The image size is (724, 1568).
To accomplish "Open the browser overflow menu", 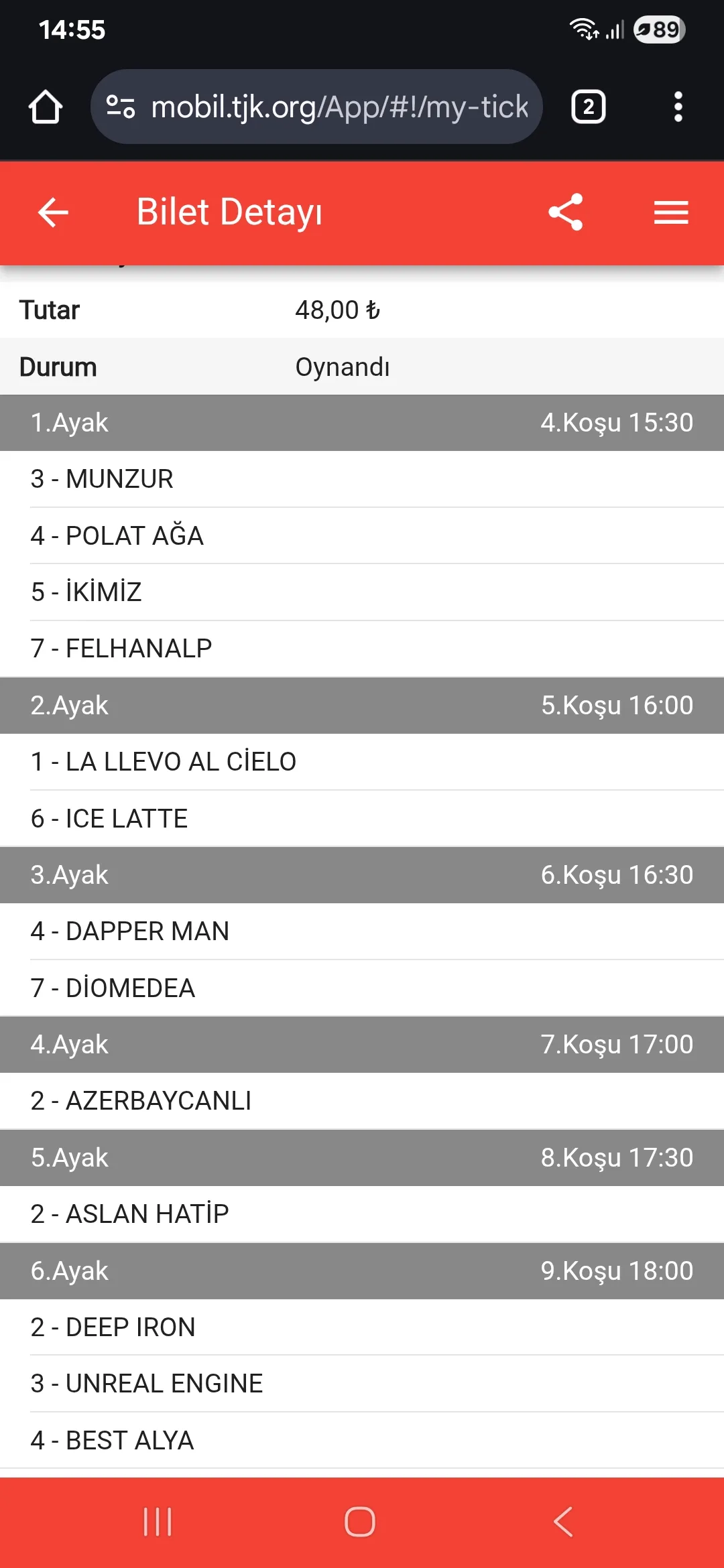I will pos(678,107).
